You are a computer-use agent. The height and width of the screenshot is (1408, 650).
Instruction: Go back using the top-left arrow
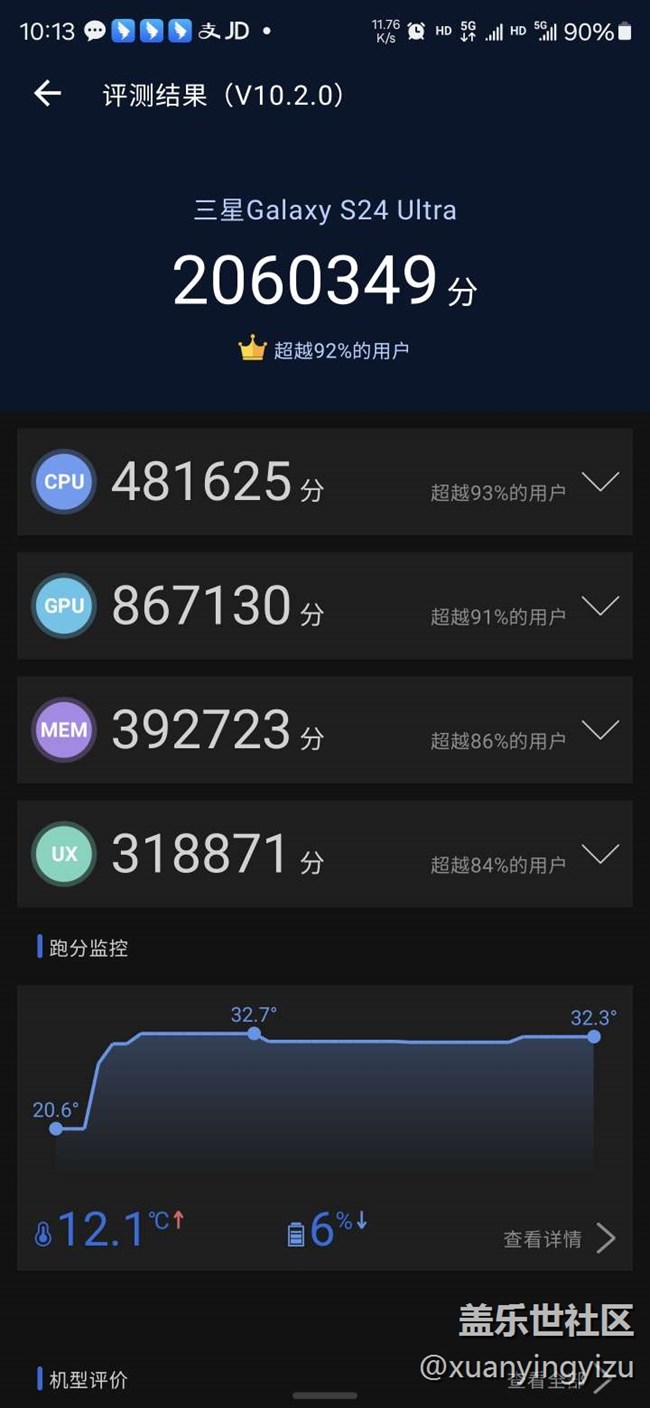(x=47, y=94)
